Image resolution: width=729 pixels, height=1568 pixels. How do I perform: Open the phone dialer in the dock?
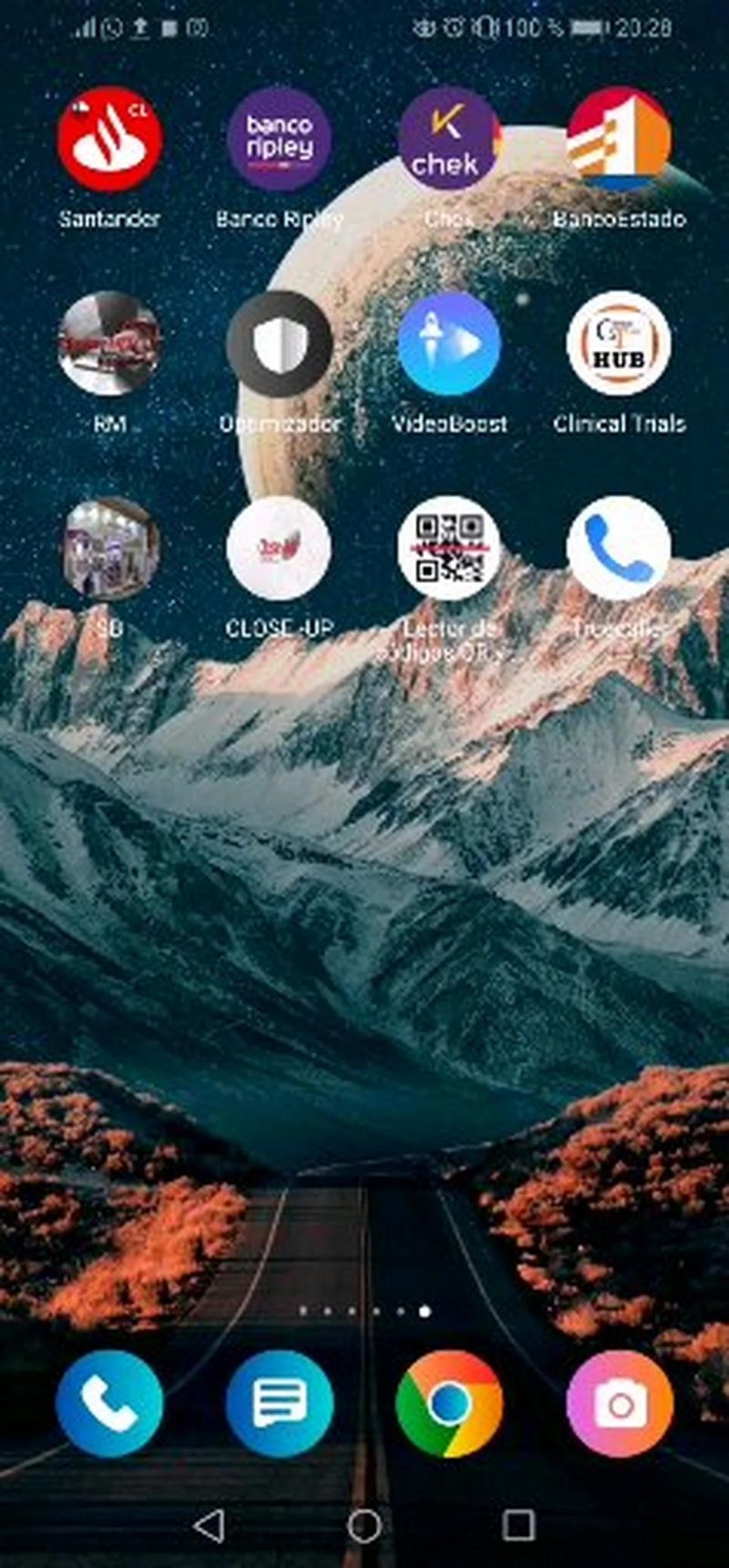(x=109, y=1404)
